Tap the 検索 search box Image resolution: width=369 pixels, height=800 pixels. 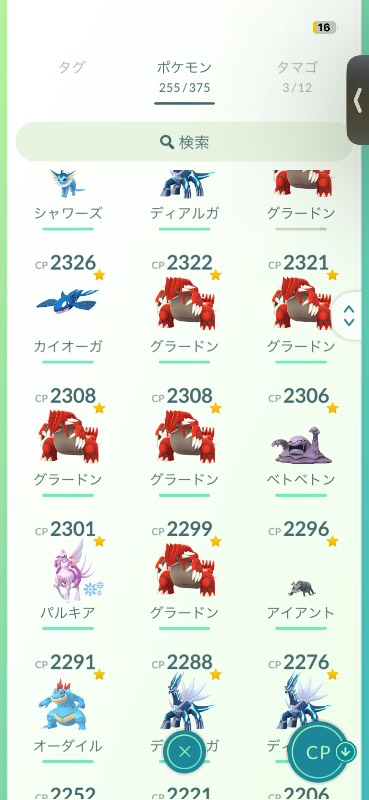[184, 142]
